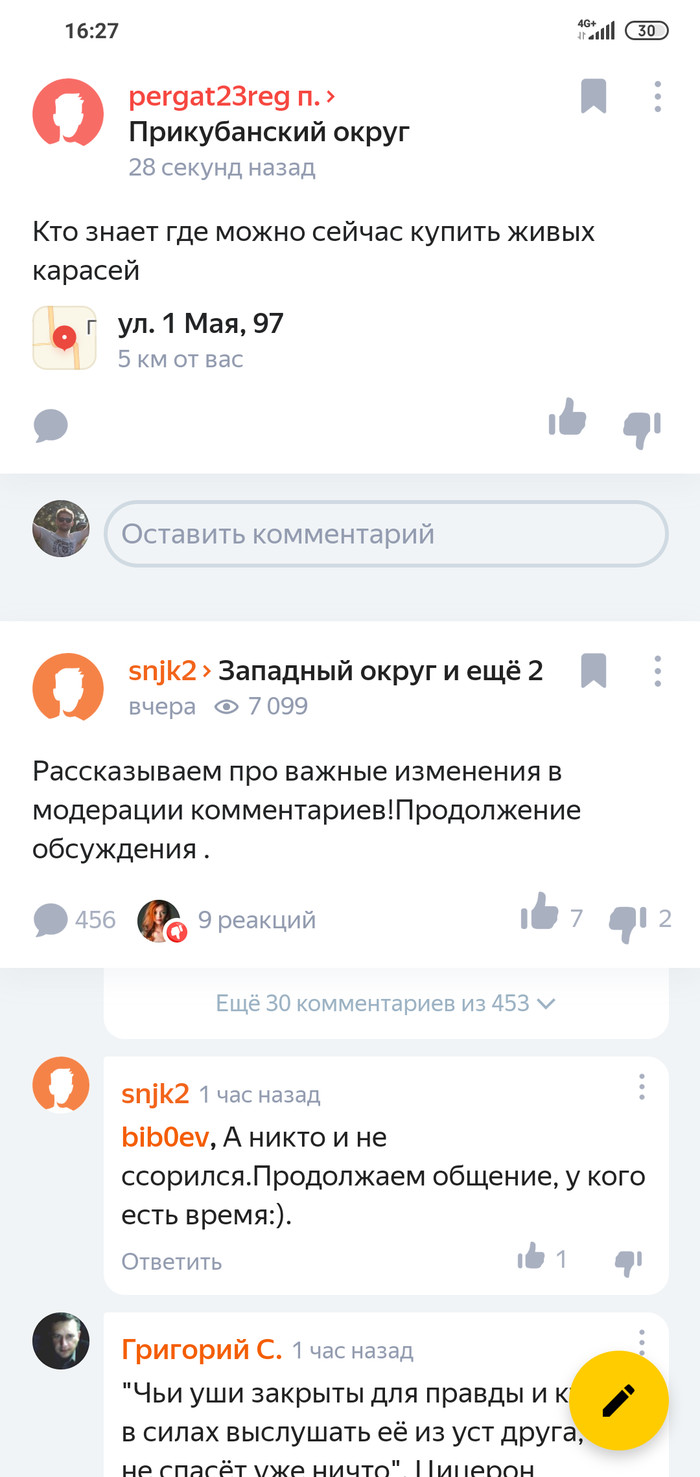The height and width of the screenshot is (1477, 700).
Task: Open the map location ул. 1 Мая, 97
Action: (200, 324)
